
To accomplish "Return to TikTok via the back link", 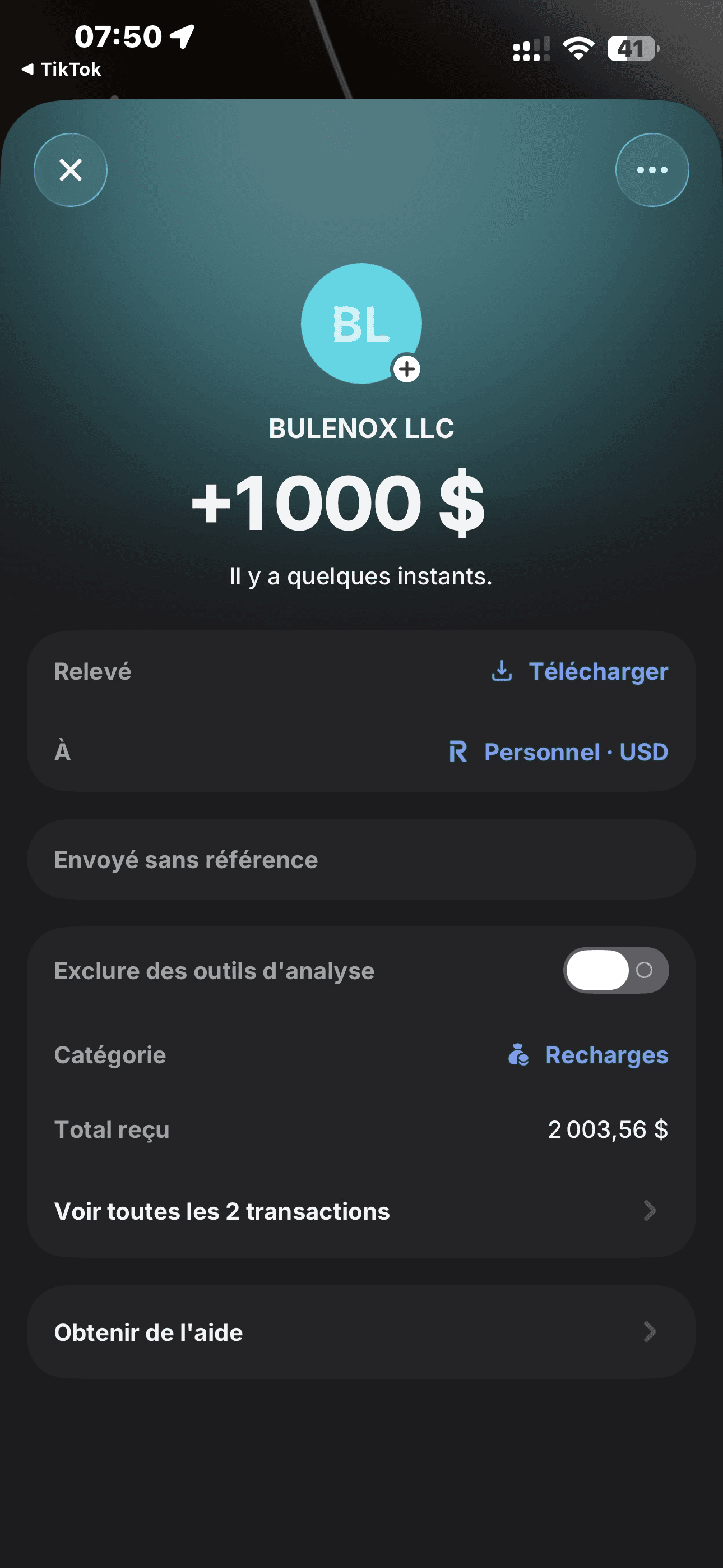I will pos(62,70).
